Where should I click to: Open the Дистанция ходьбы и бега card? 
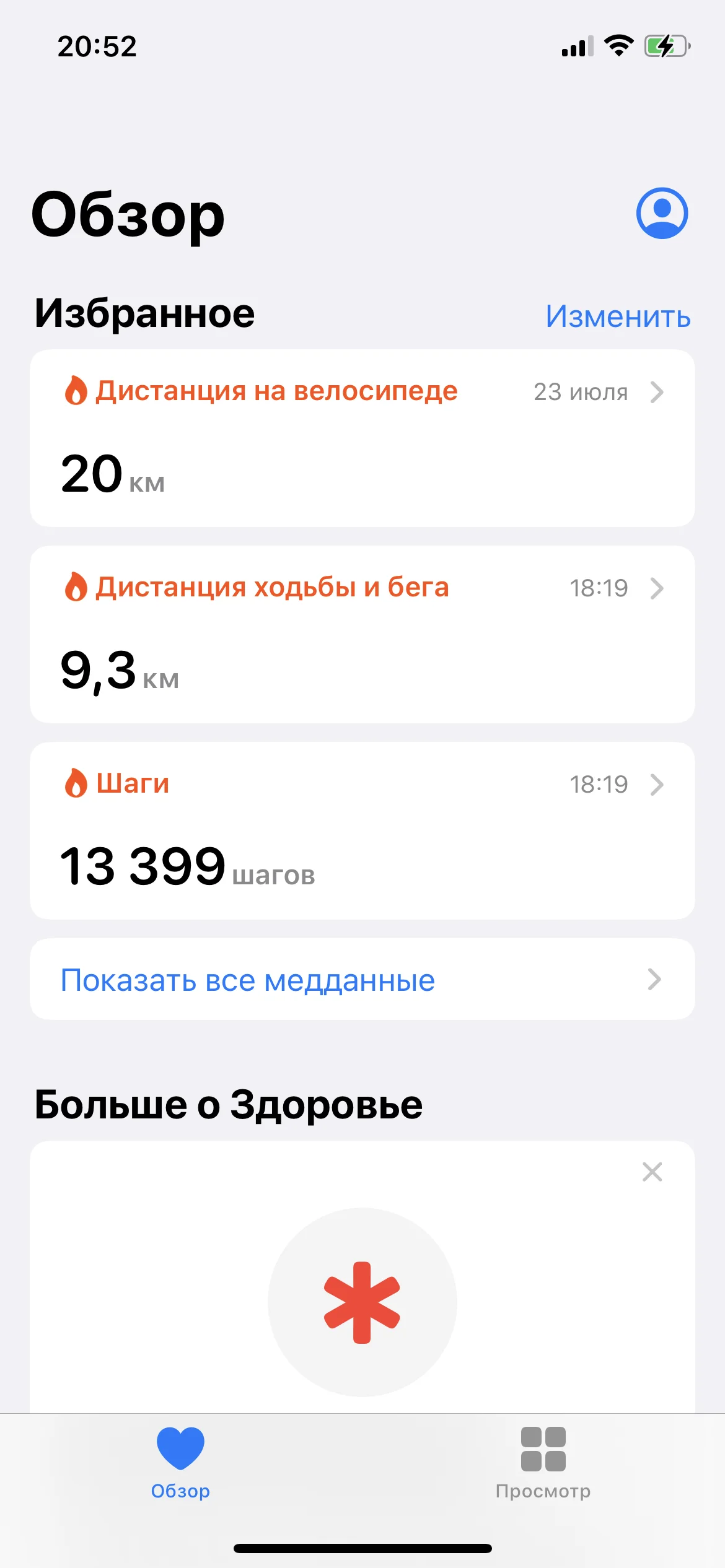coord(362,634)
